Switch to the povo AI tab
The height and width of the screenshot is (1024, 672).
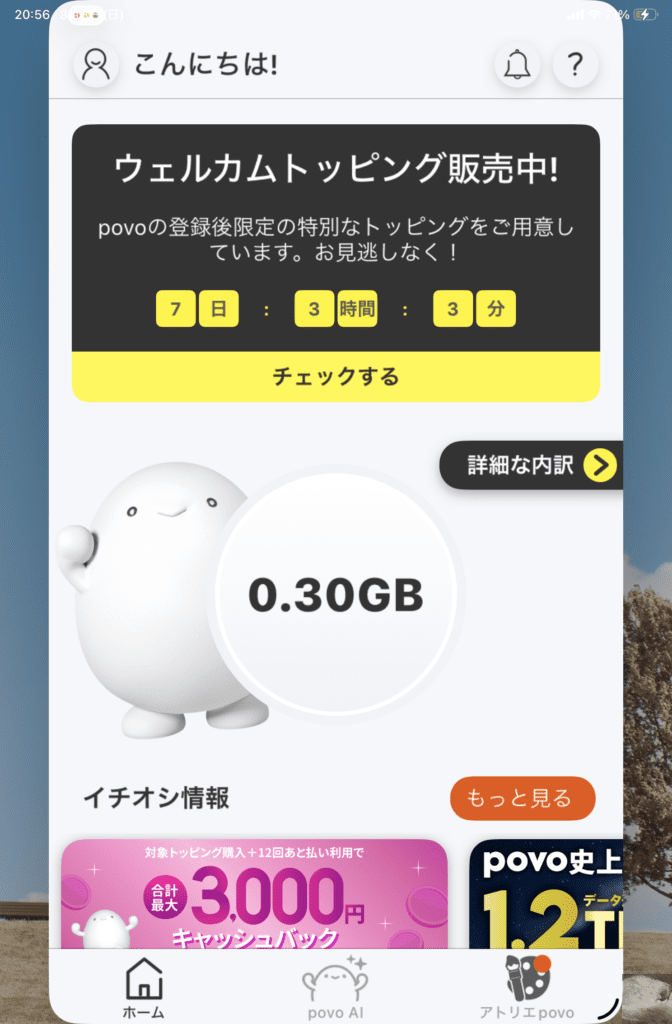(x=335, y=988)
